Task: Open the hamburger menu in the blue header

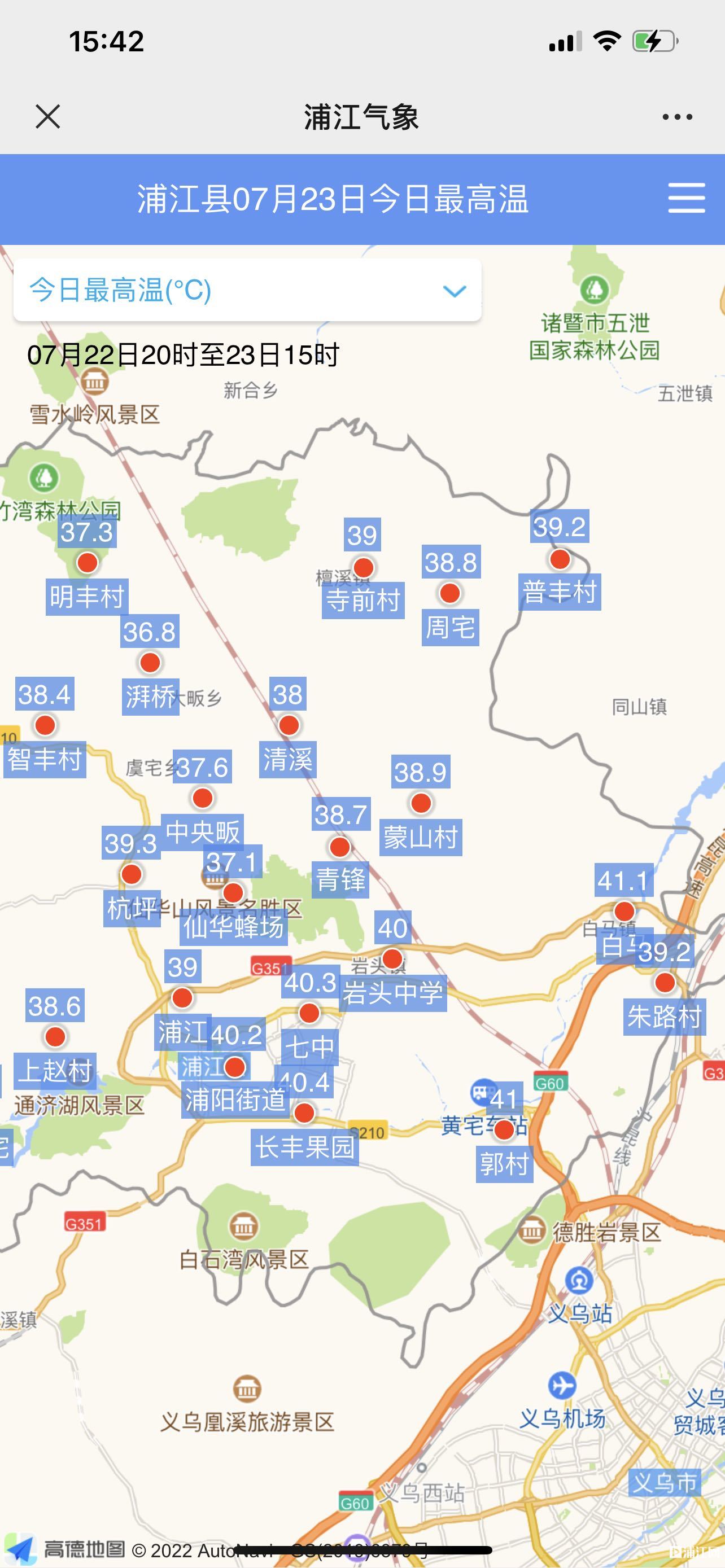Action: tap(686, 199)
